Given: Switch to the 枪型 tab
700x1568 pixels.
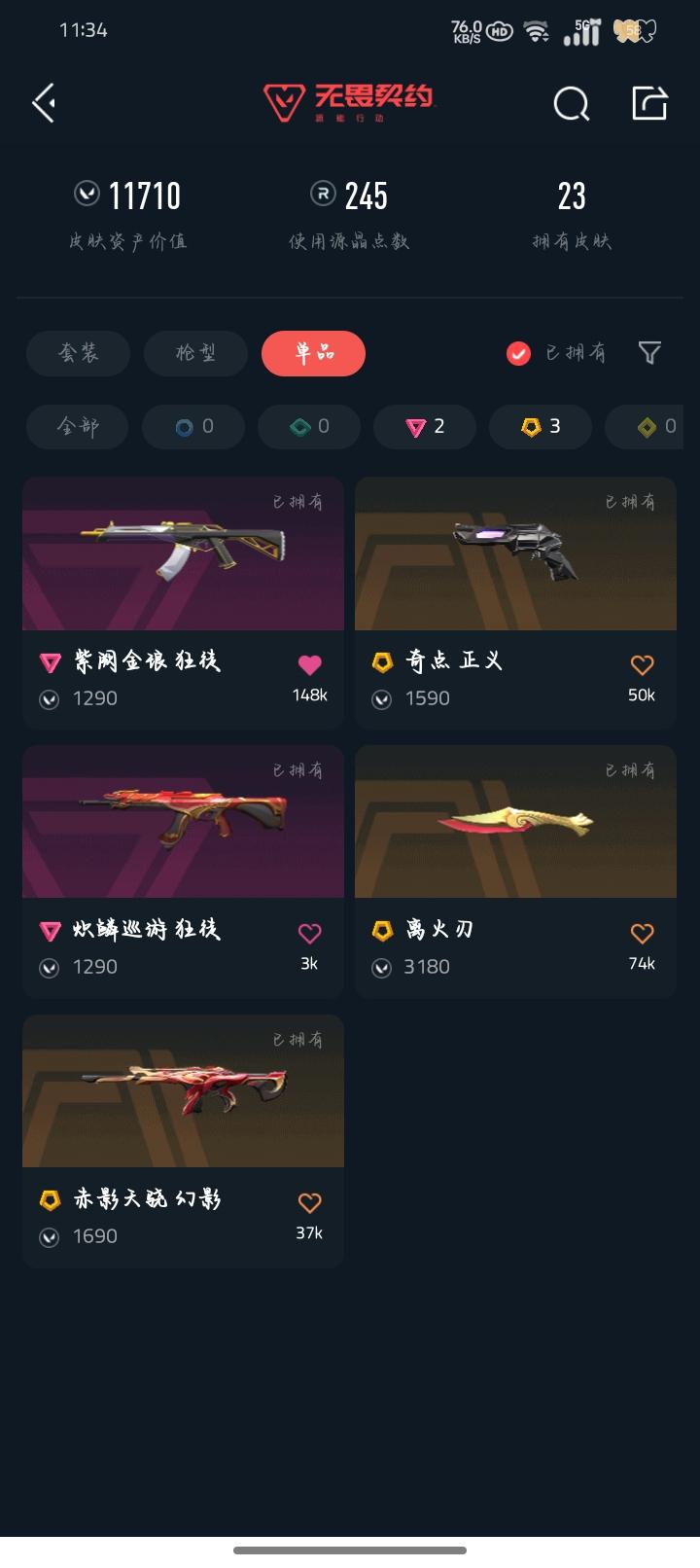Looking at the screenshot, I should pos(195,353).
